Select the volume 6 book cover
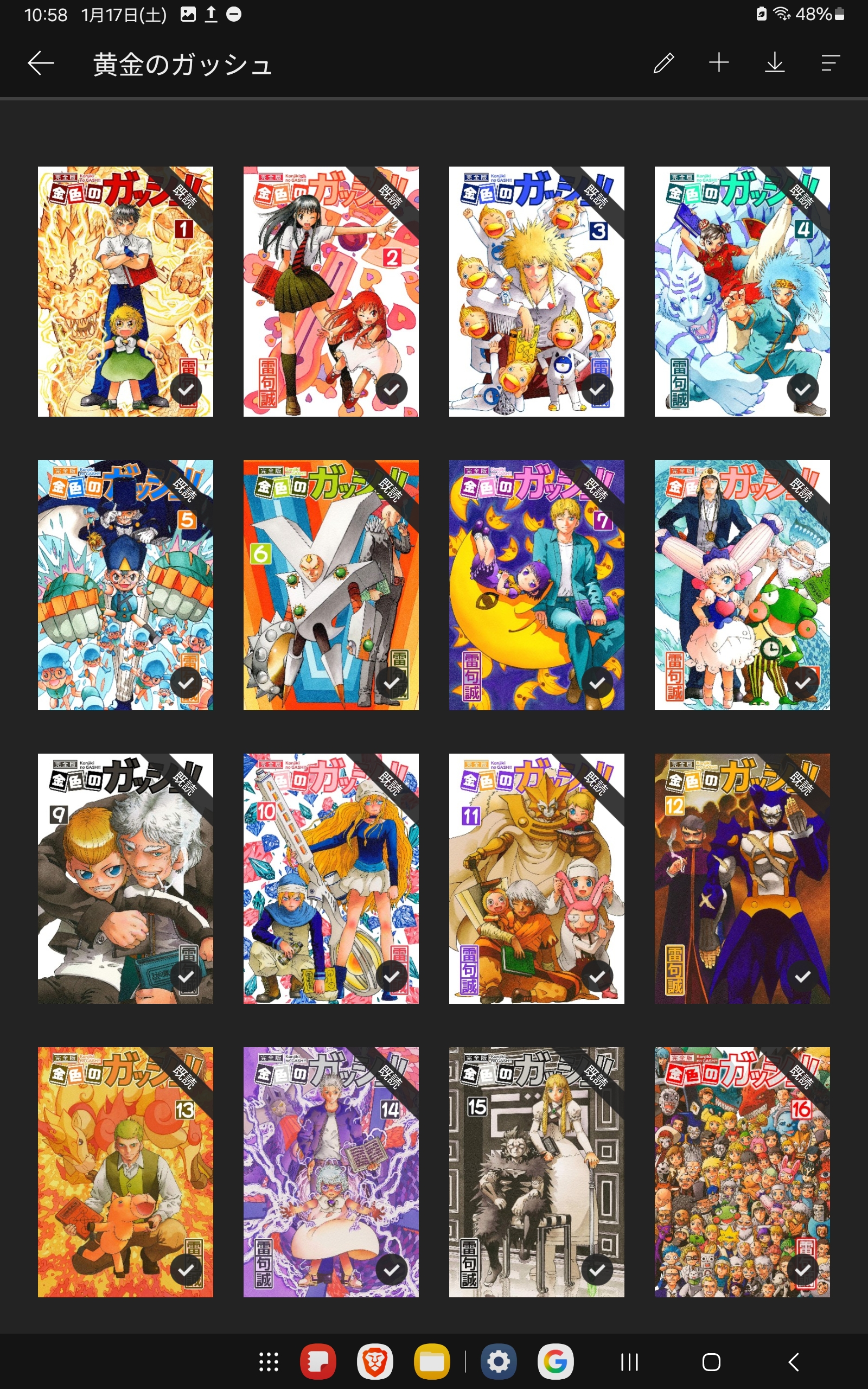Screen dimensions: 868x1389 (331, 584)
